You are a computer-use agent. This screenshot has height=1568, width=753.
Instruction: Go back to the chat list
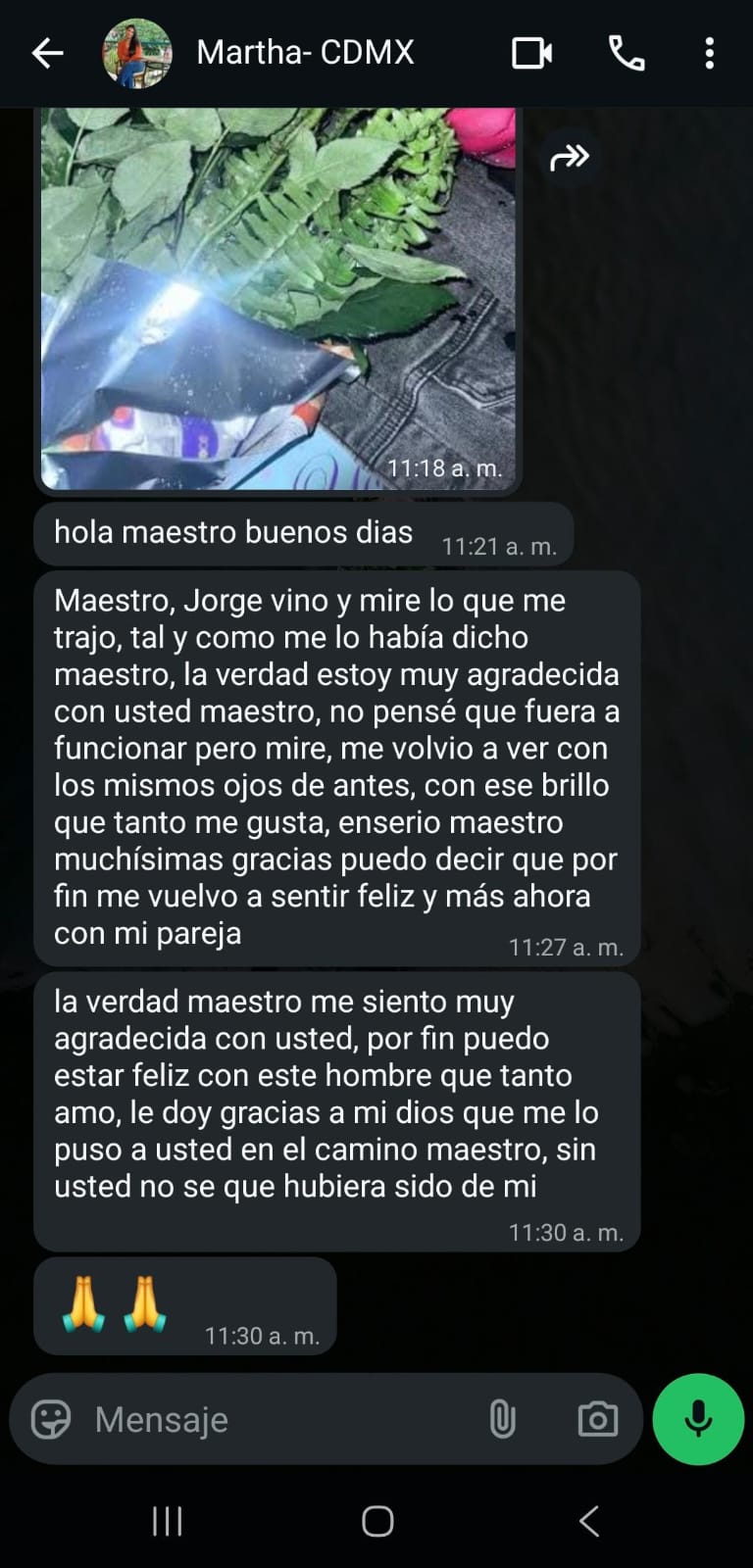[47, 53]
